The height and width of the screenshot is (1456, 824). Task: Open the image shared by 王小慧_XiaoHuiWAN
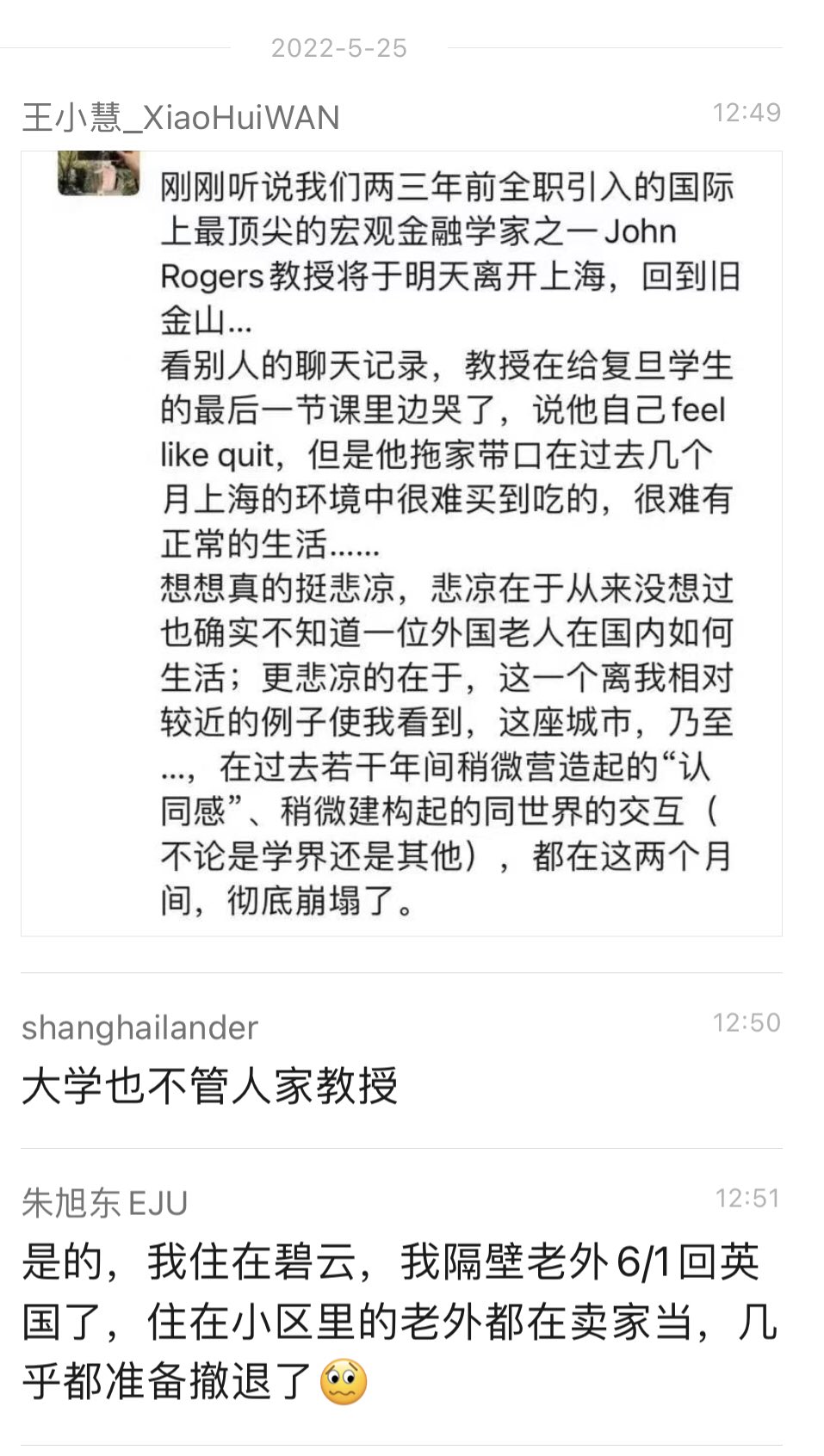[x=401, y=543]
